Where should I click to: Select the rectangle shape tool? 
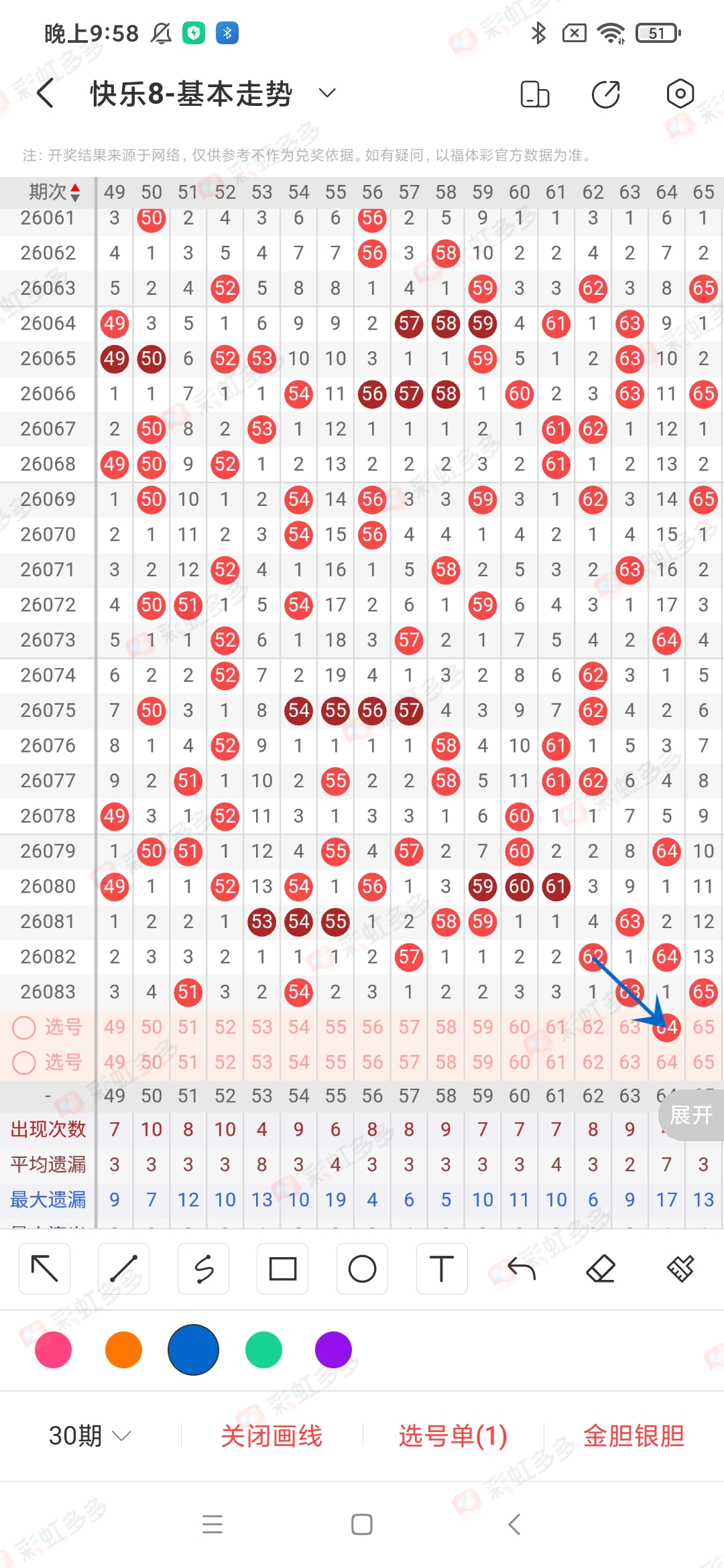pyautogui.click(x=282, y=1268)
